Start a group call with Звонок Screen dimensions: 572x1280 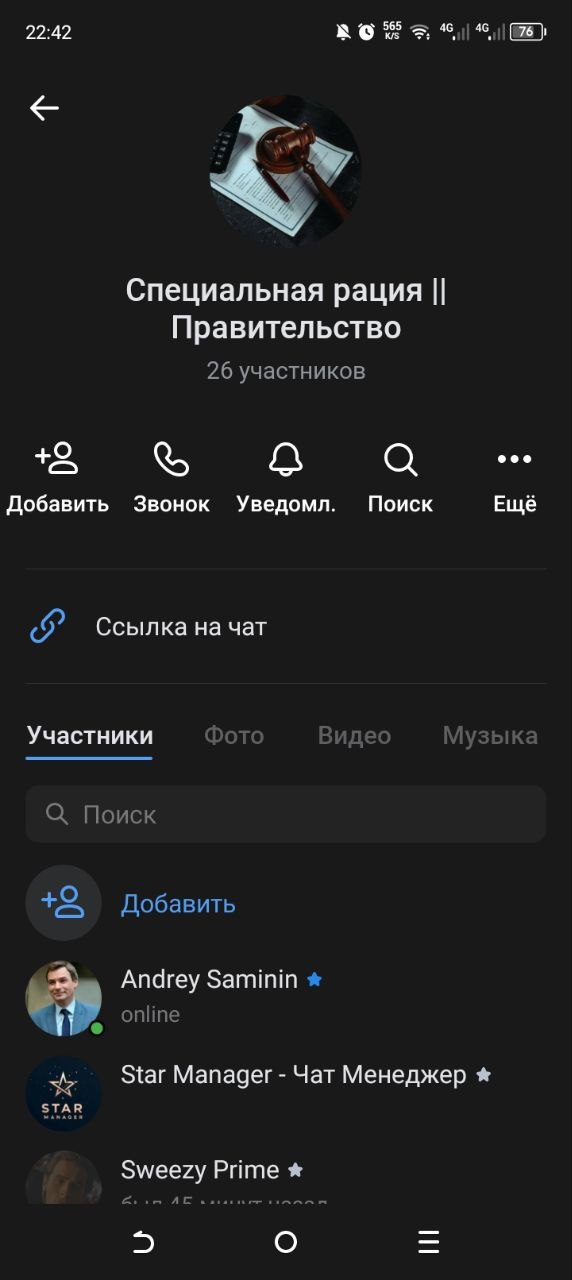[172, 479]
